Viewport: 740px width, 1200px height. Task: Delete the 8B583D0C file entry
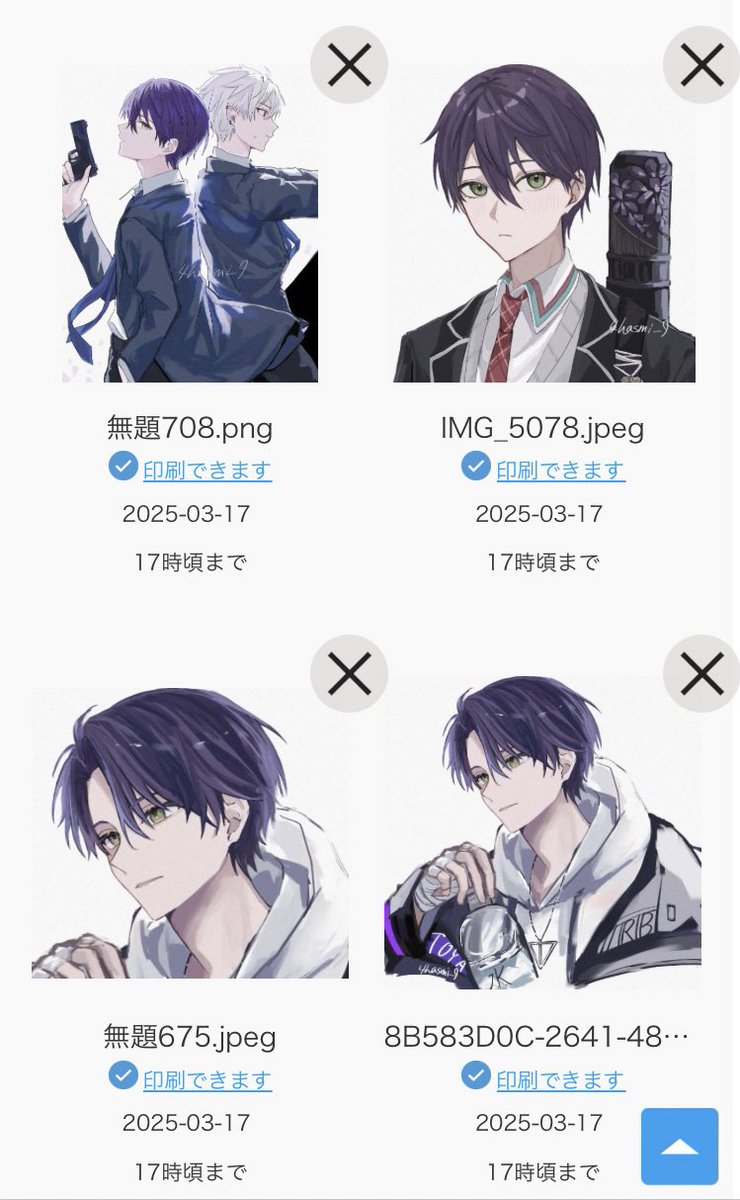pyautogui.click(x=700, y=675)
